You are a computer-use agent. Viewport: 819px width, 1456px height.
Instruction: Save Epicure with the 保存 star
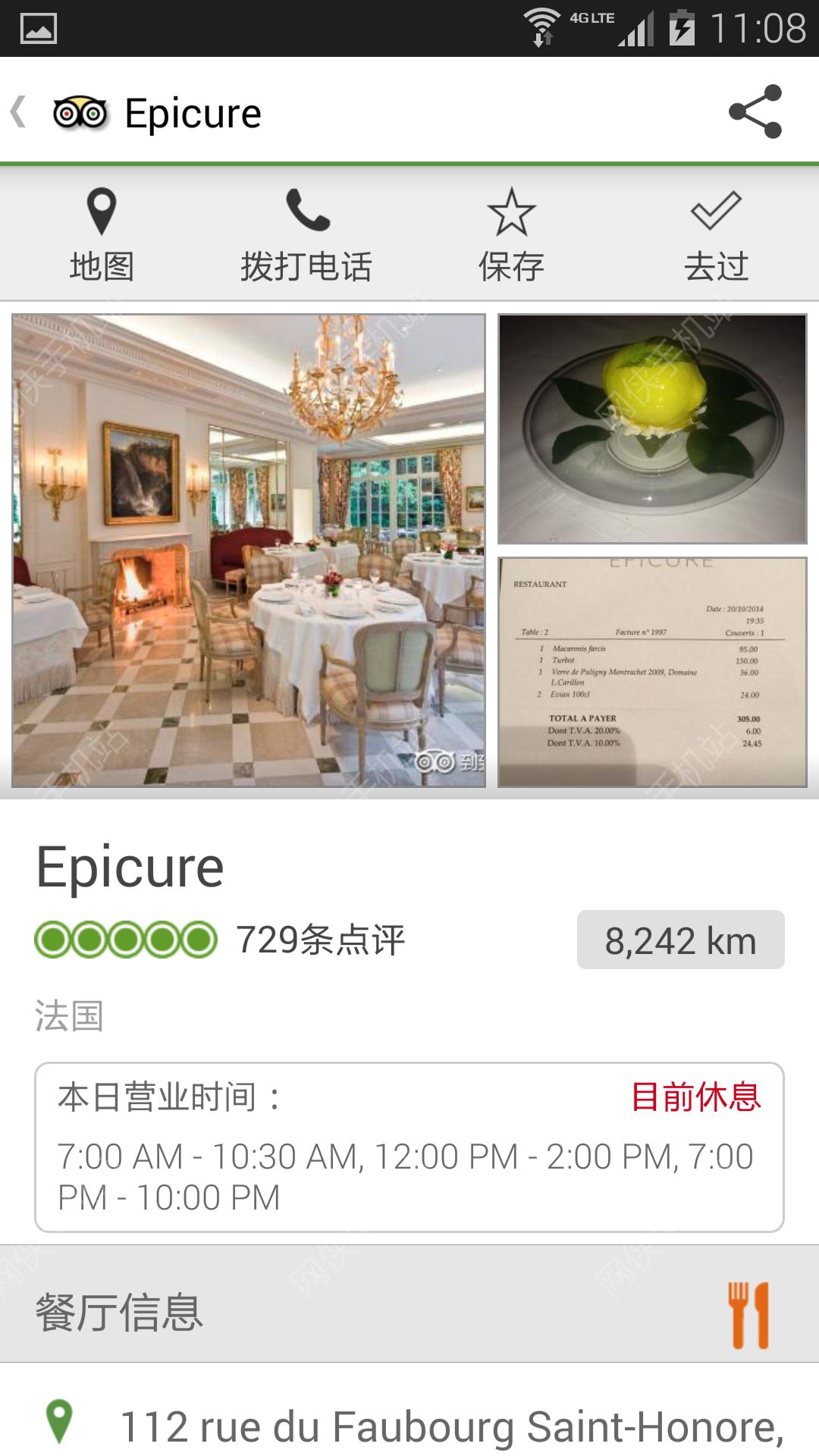[511, 235]
